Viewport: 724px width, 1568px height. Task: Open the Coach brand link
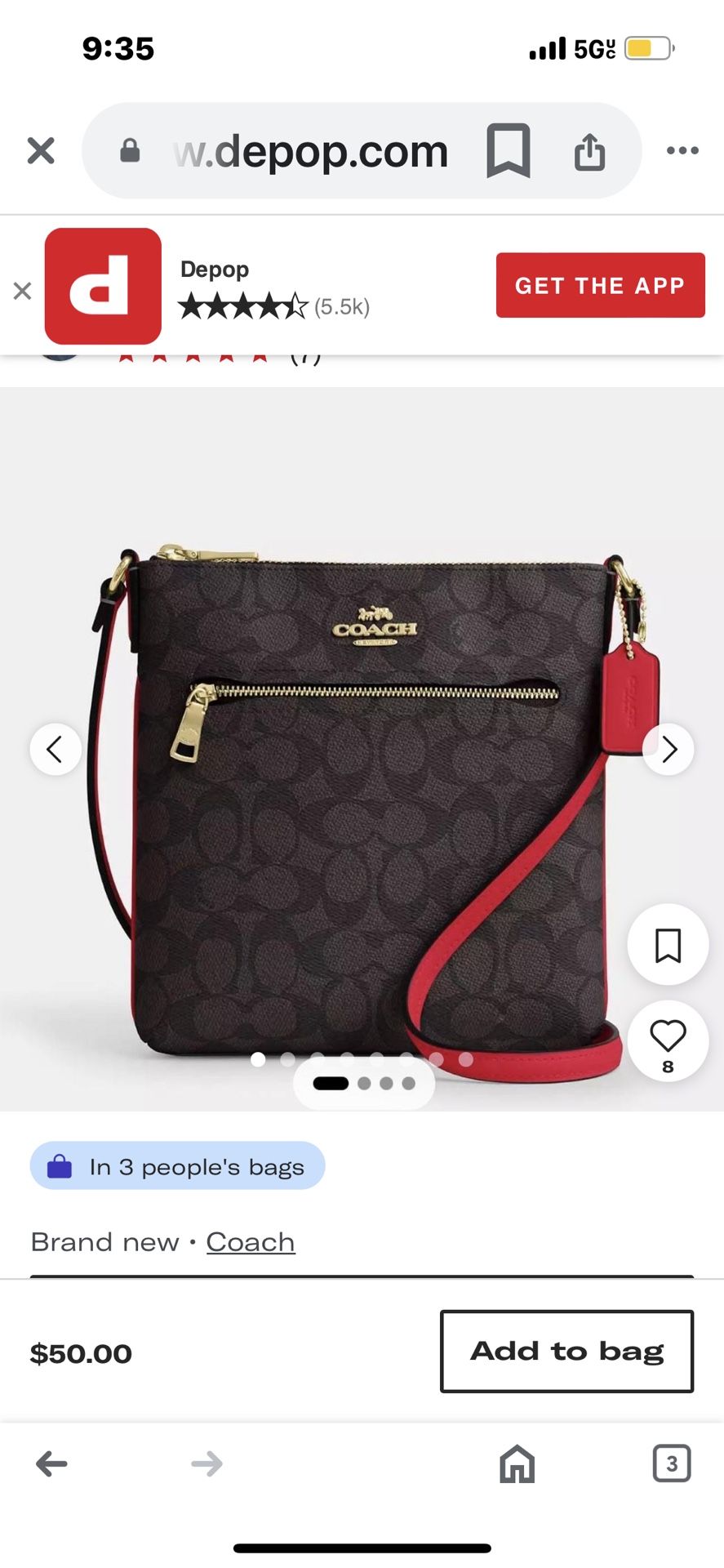tap(250, 1242)
